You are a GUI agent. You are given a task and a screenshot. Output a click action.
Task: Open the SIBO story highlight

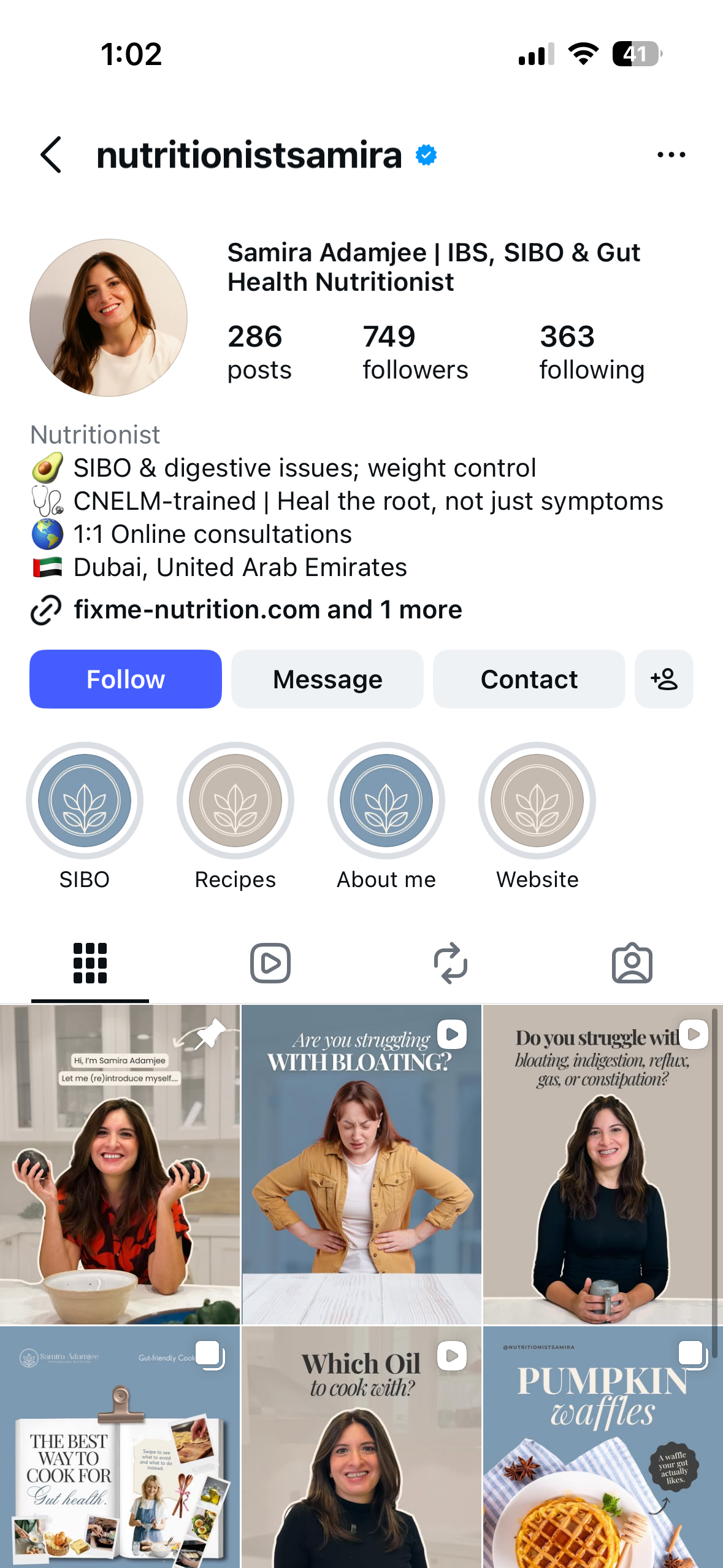coord(85,801)
